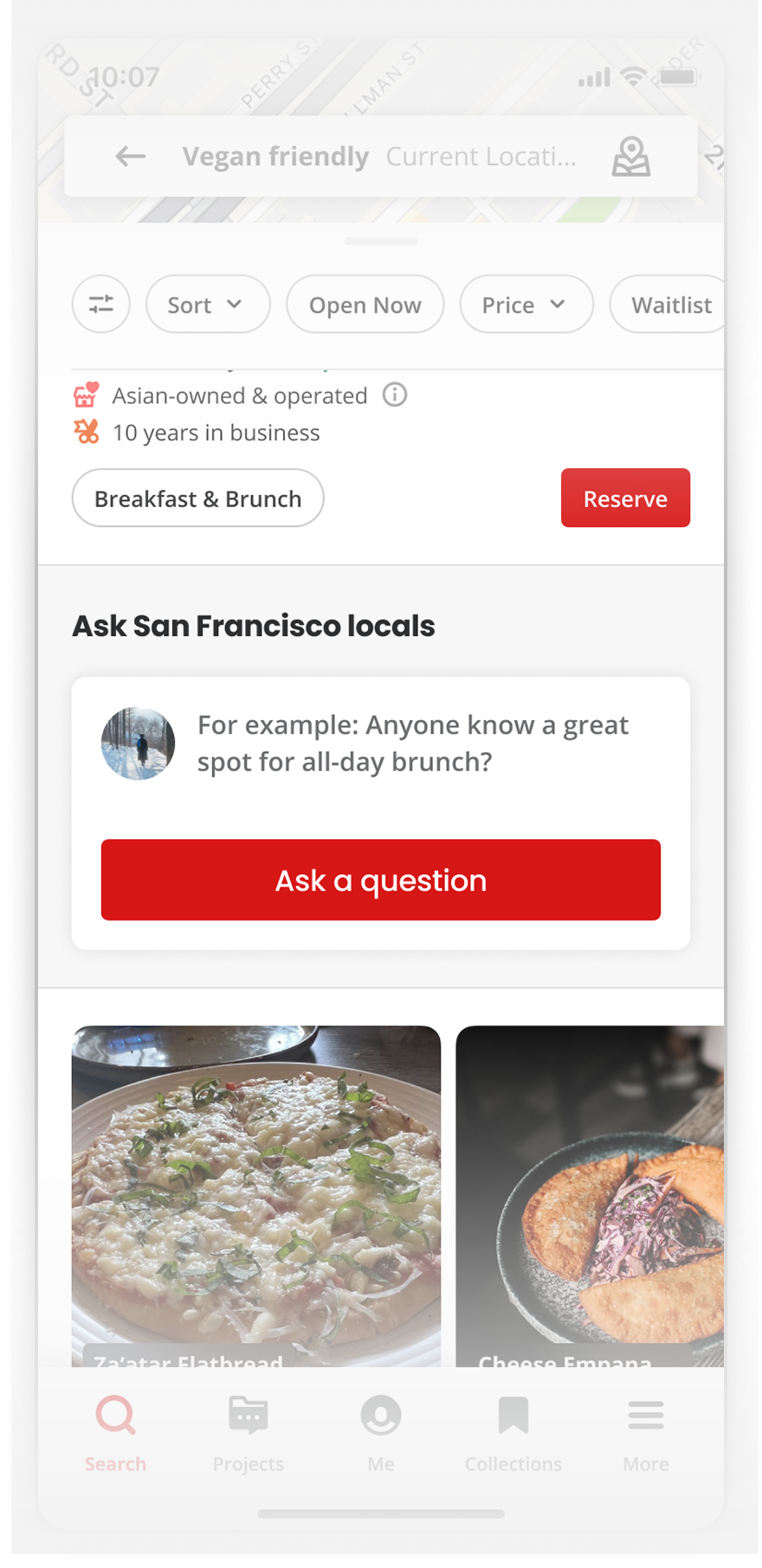Expand the Price dropdown
Screen dimensions: 762x1568
tap(526, 305)
